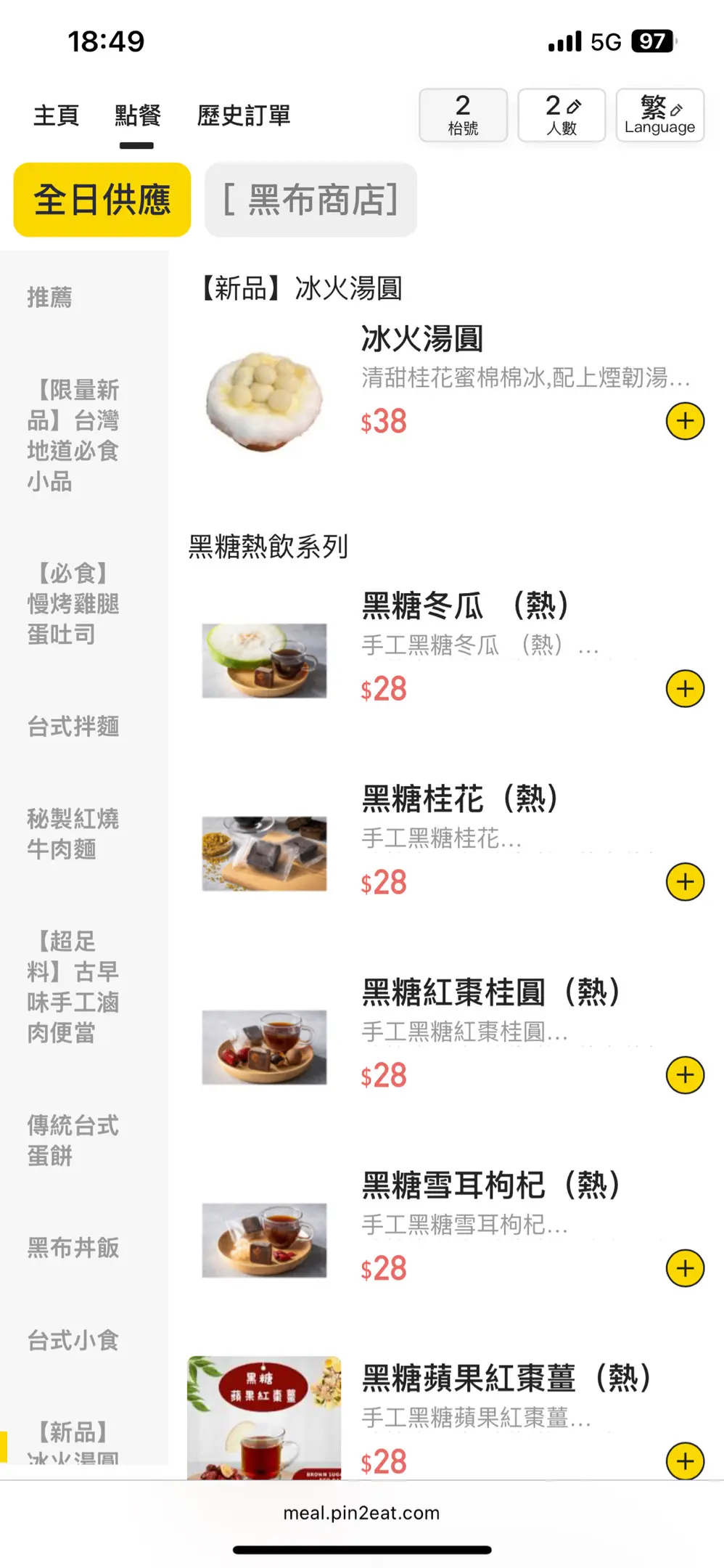Add 冰火湯圓 to the order
This screenshot has height=1568, width=724.
[685, 421]
